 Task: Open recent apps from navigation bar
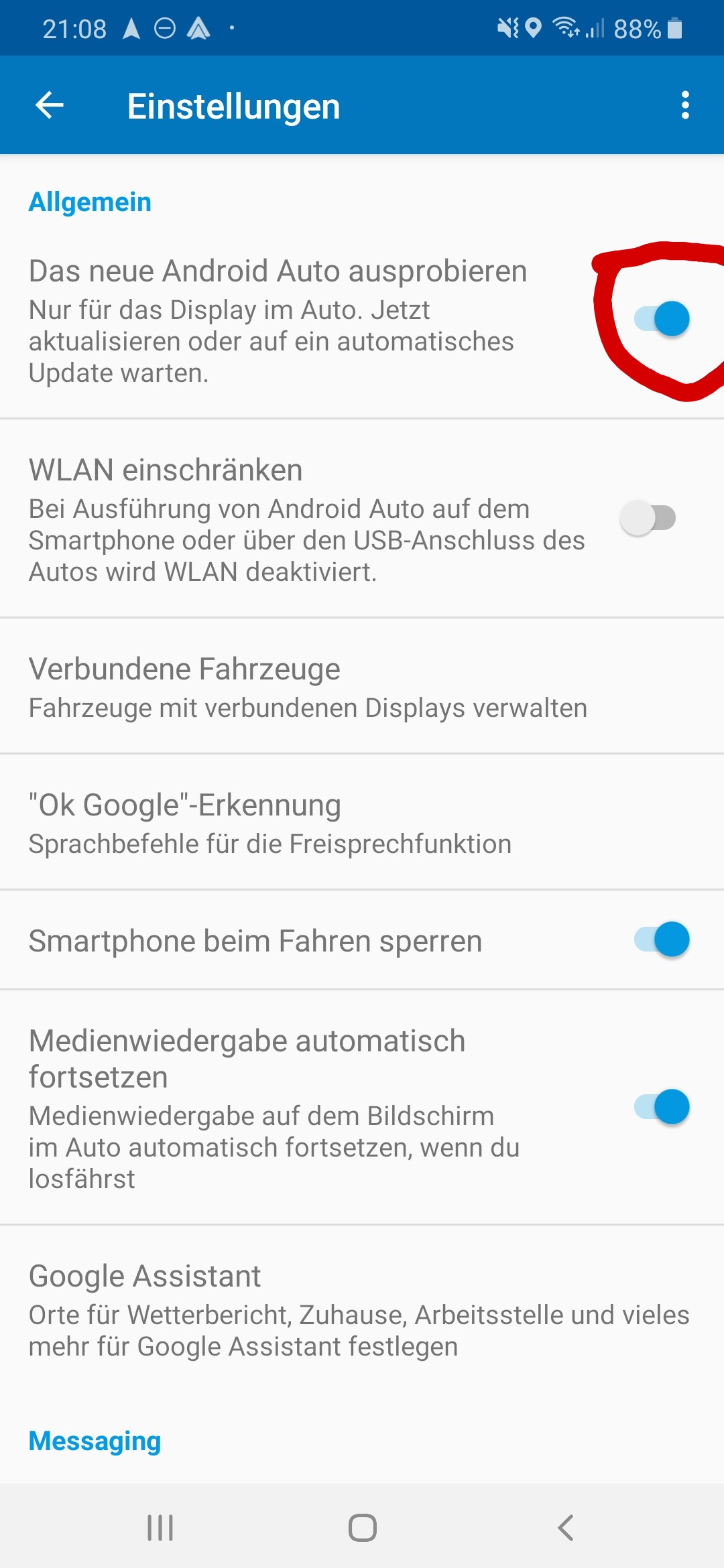point(160,1528)
